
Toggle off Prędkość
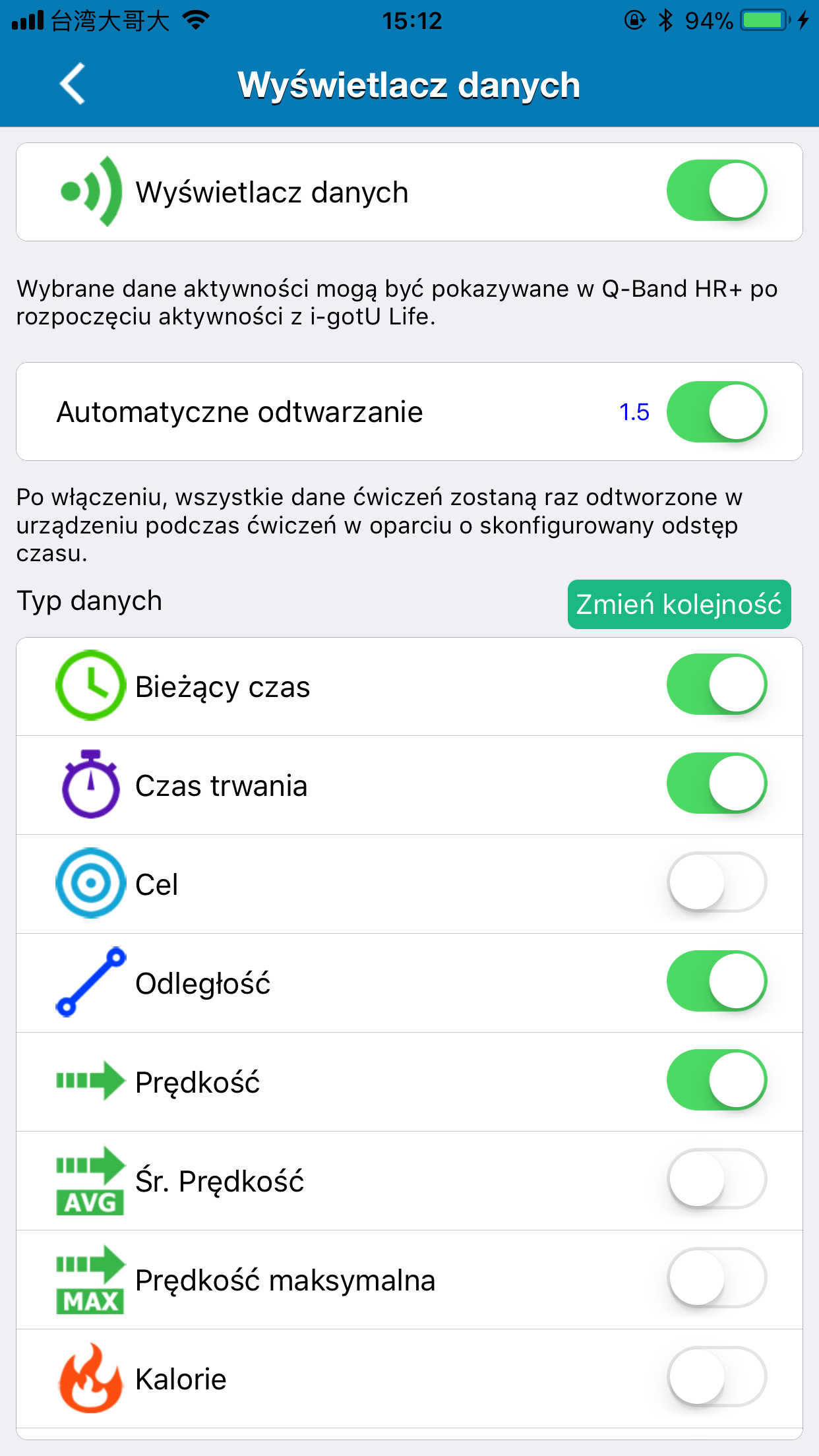717,1081
